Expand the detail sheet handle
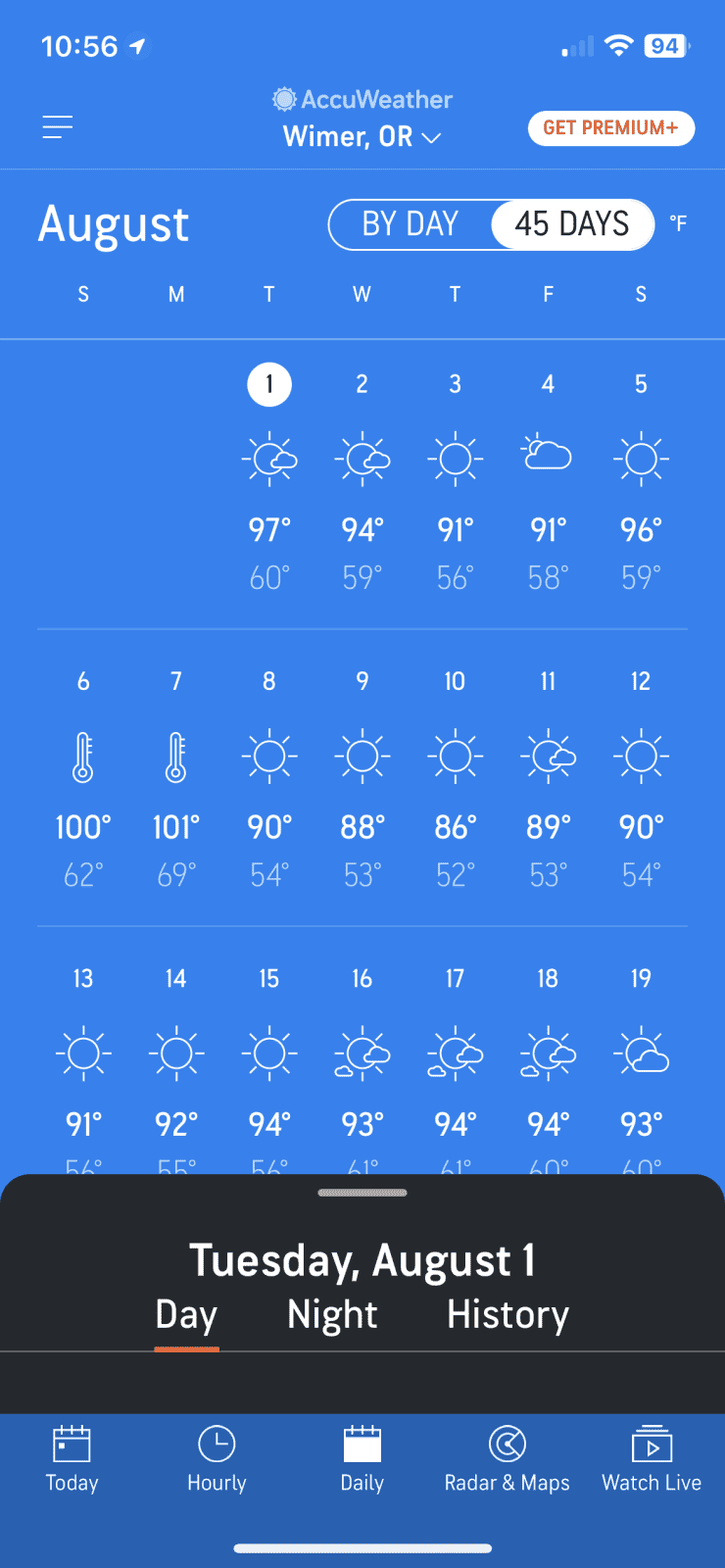The image size is (725, 1568). coord(362,1193)
